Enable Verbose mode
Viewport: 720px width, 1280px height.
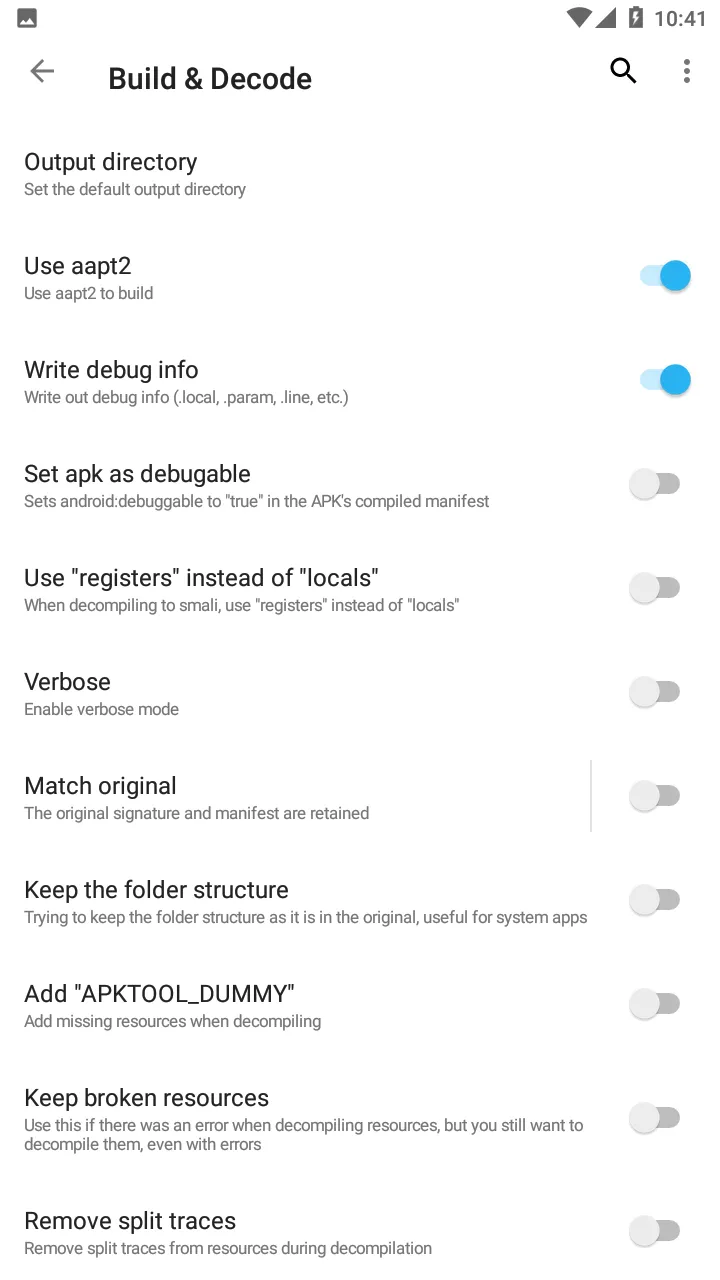pos(656,692)
